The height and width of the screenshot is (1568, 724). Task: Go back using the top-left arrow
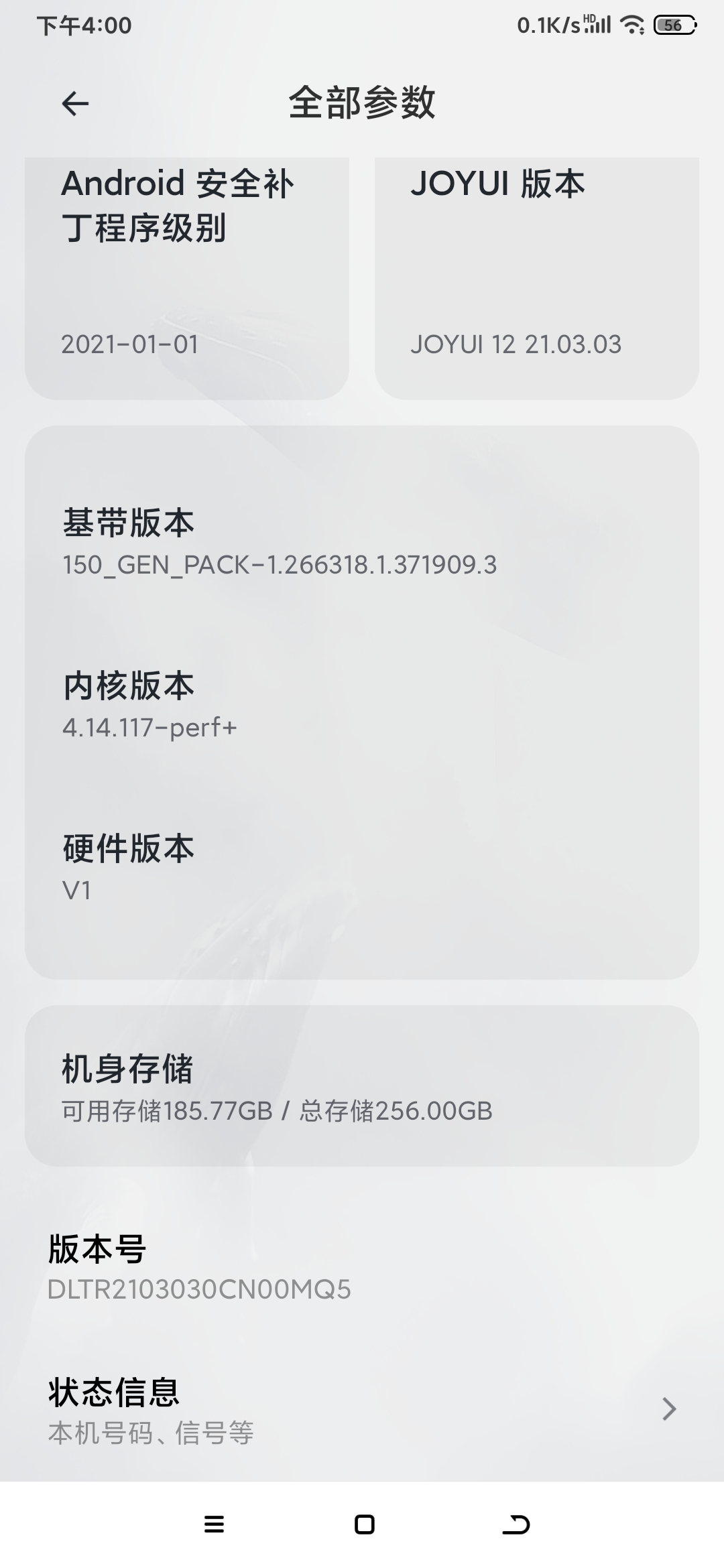click(75, 103)
